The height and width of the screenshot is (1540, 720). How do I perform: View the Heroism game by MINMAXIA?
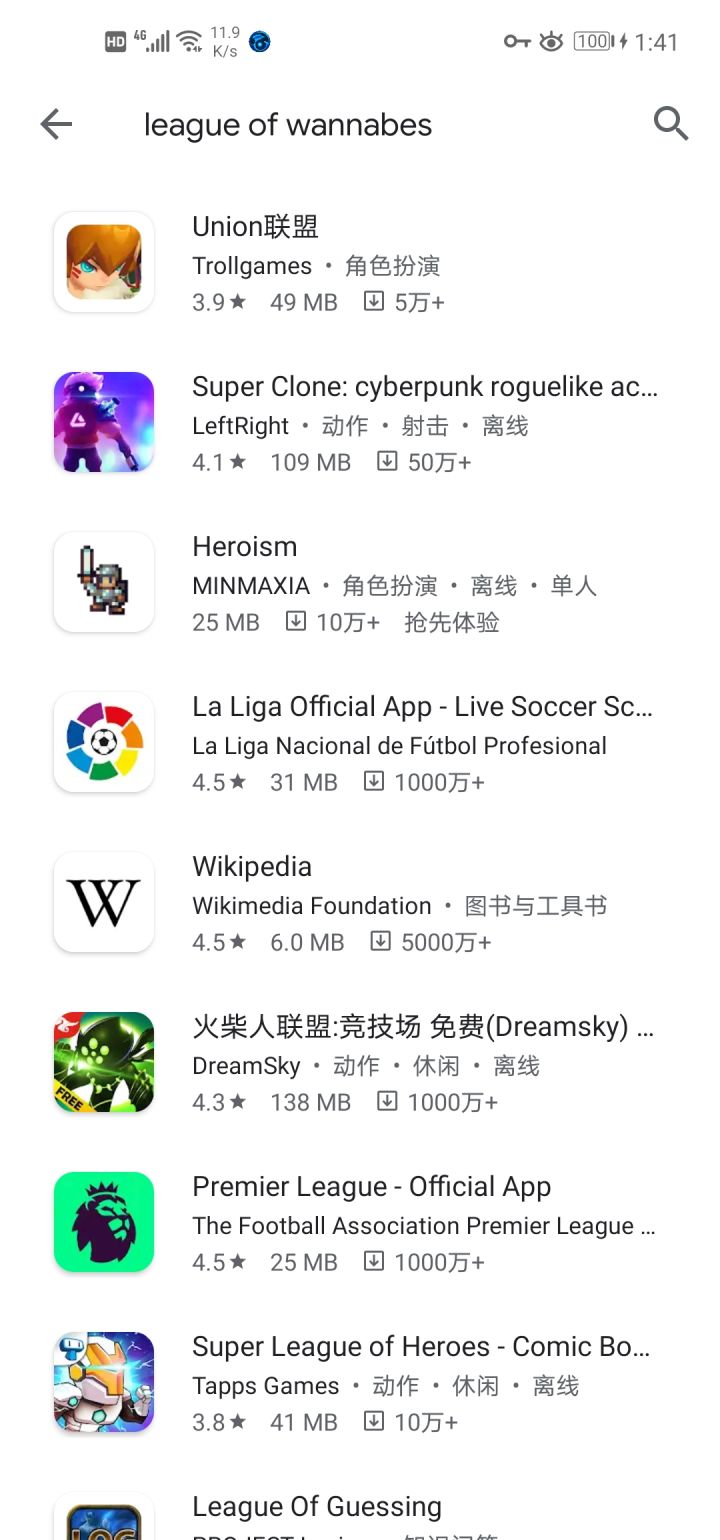pyautogui.click(x=360, y=582)
